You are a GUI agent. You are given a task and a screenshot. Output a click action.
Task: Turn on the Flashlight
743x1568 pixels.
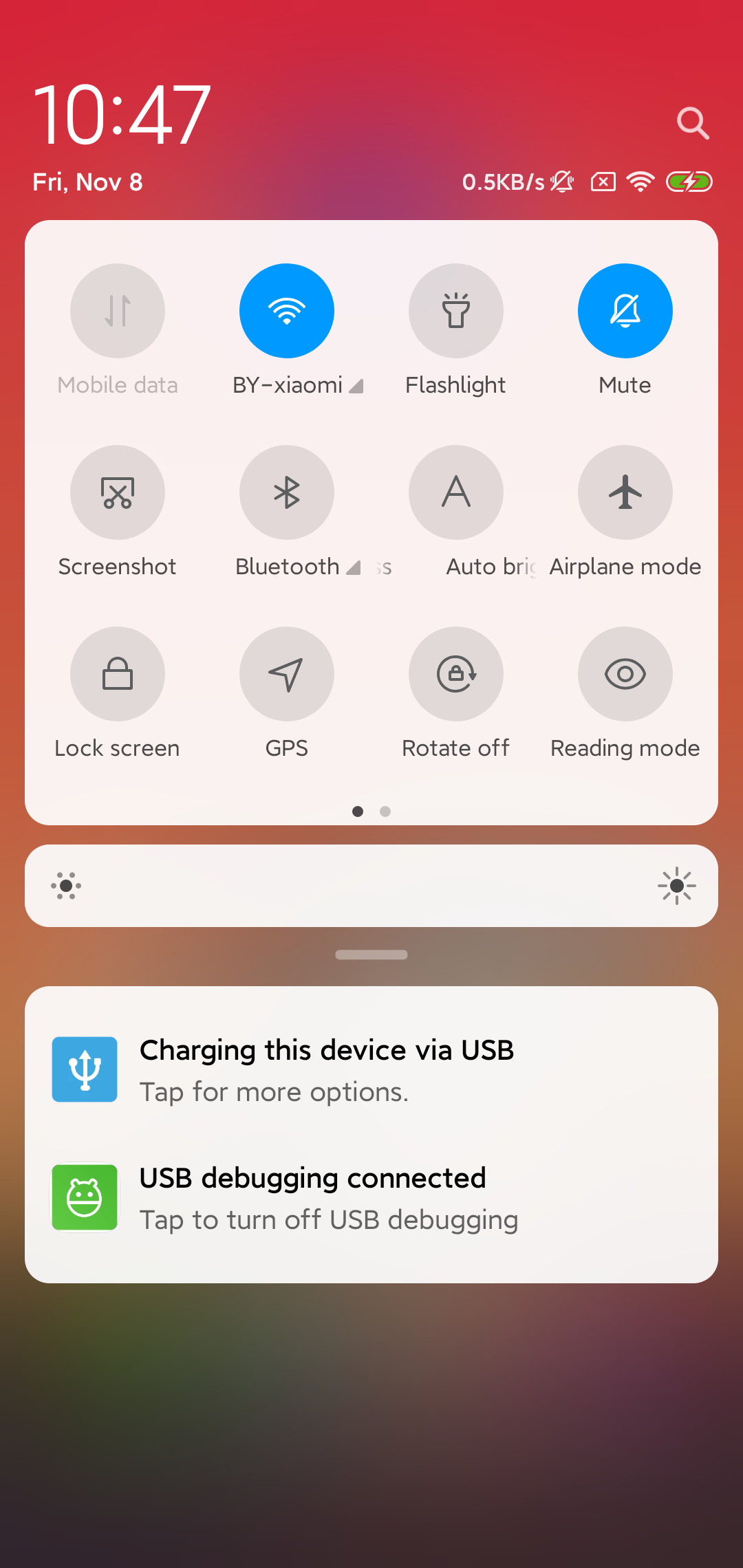click(x=456, y=311)
